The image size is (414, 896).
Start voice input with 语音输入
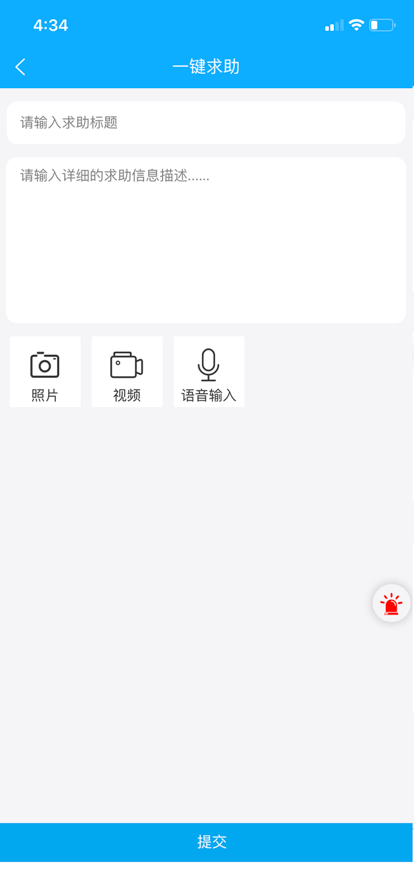click(x=209, y=371)
